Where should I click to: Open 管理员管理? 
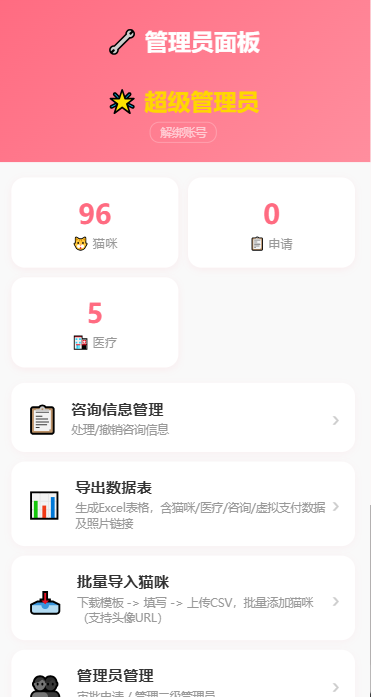coord(183,674)
